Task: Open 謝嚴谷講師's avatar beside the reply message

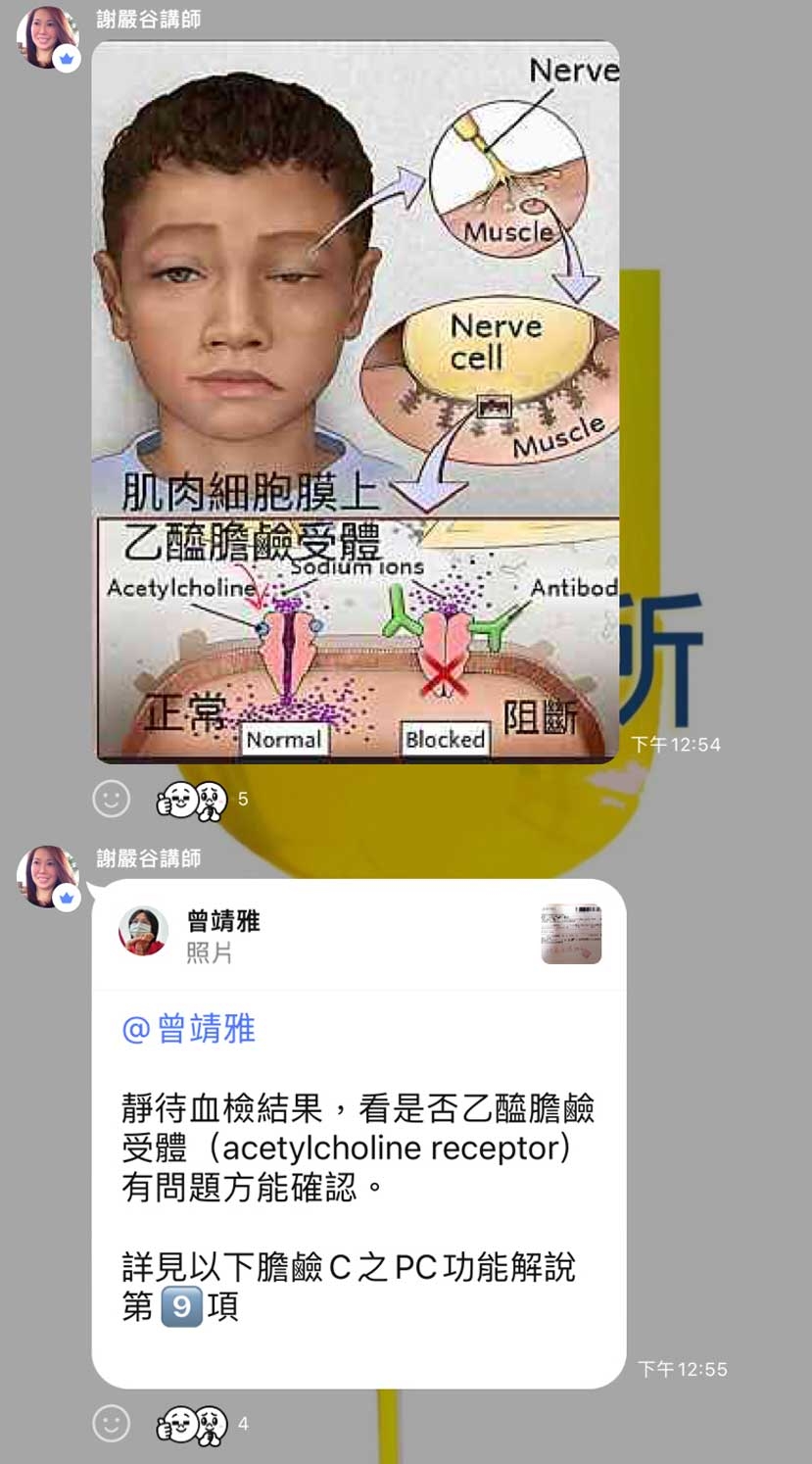Action: point(46,877)
